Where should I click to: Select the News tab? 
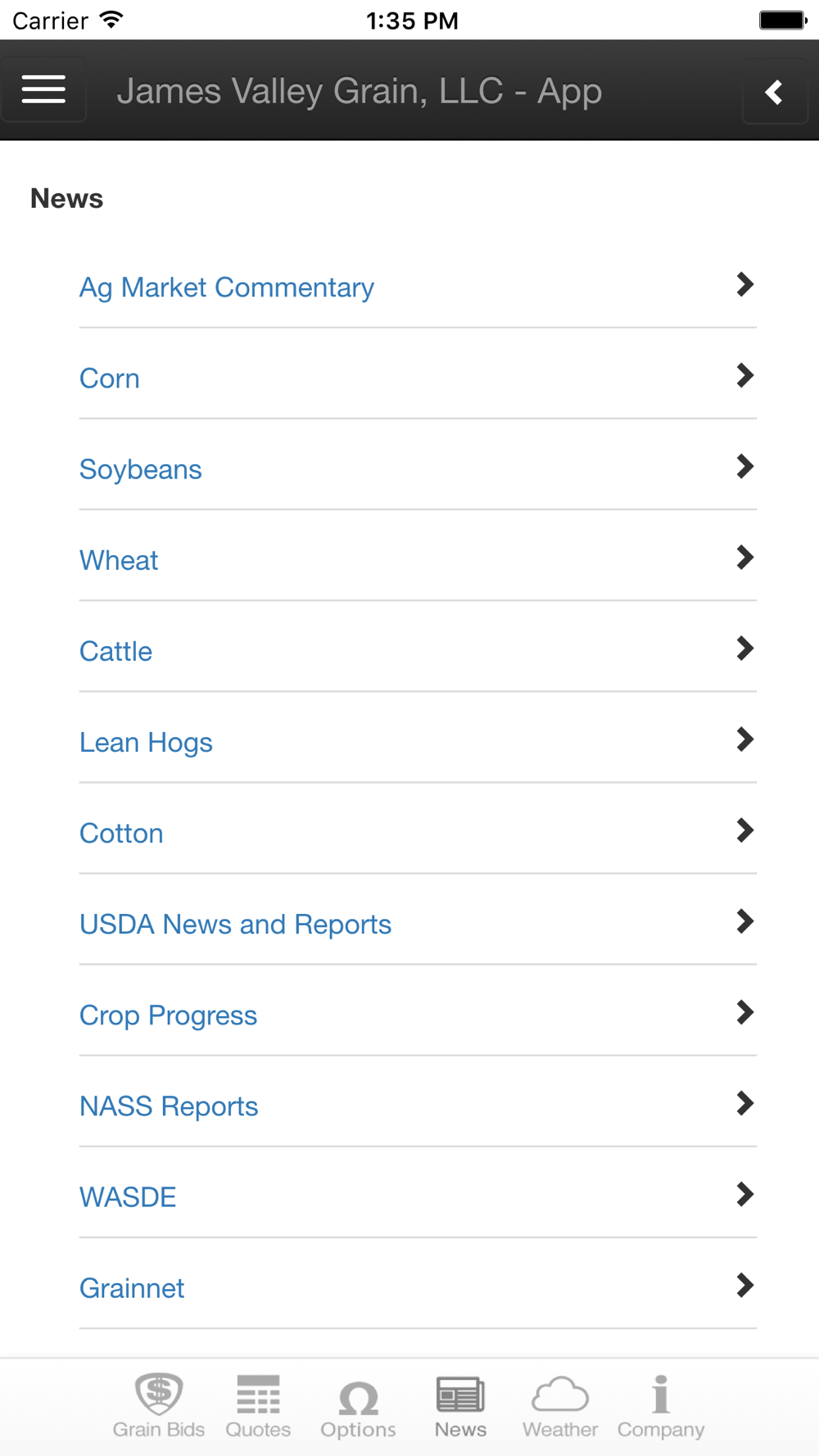click(460, 1407)
